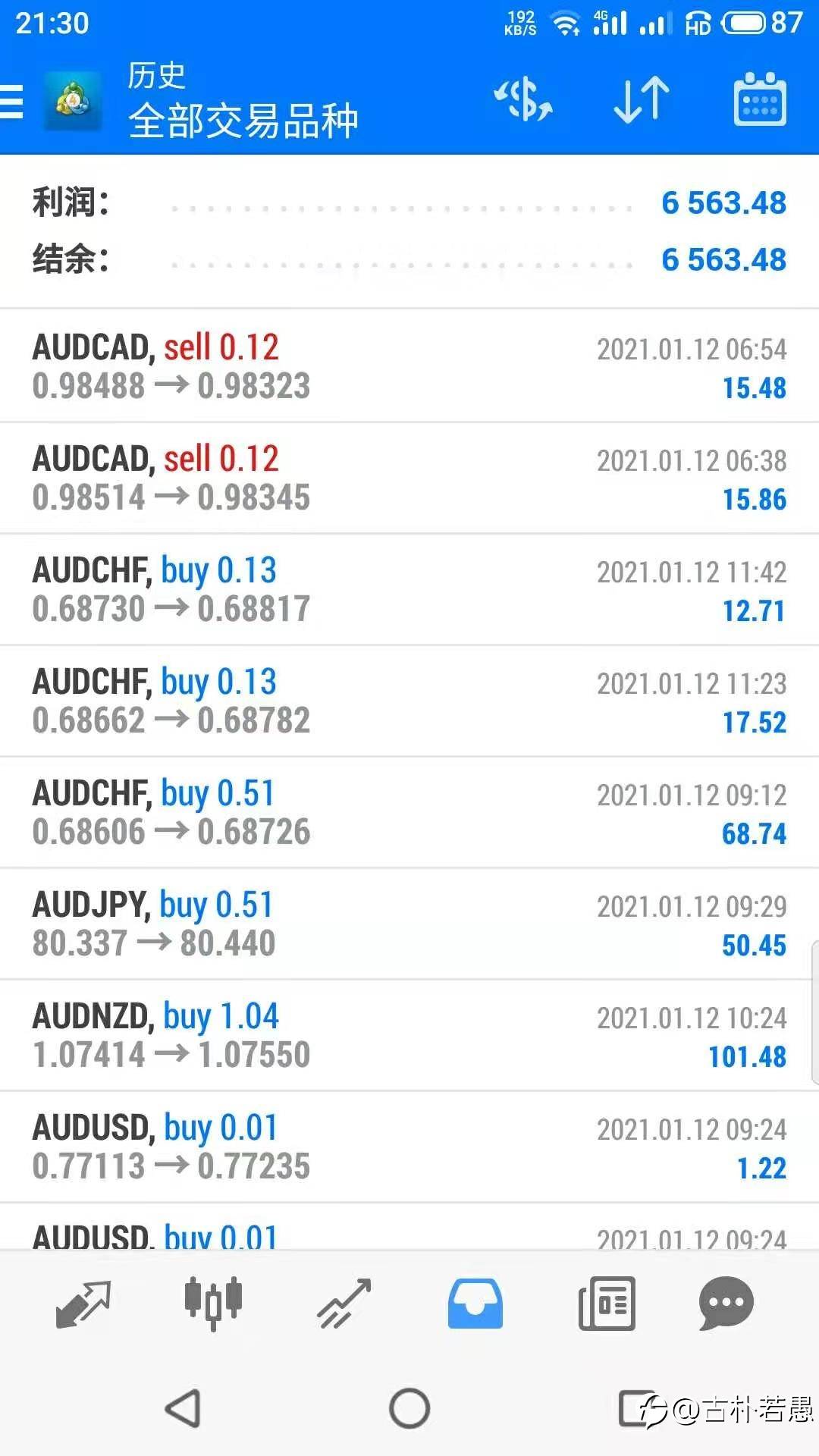Return to the home screen
The height and width of the screenshot is (1456, 819).
coord(409,1408)
